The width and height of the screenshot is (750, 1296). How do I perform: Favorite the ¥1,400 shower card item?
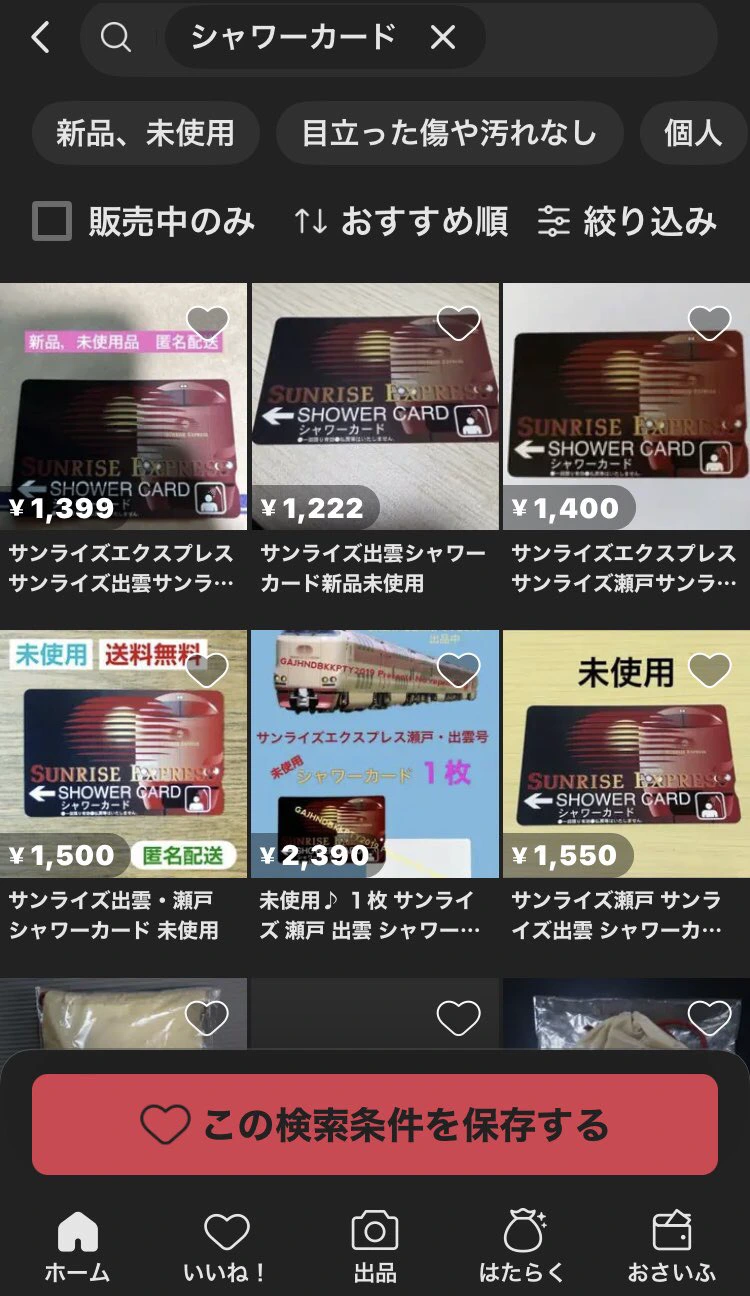coord(710,322)
